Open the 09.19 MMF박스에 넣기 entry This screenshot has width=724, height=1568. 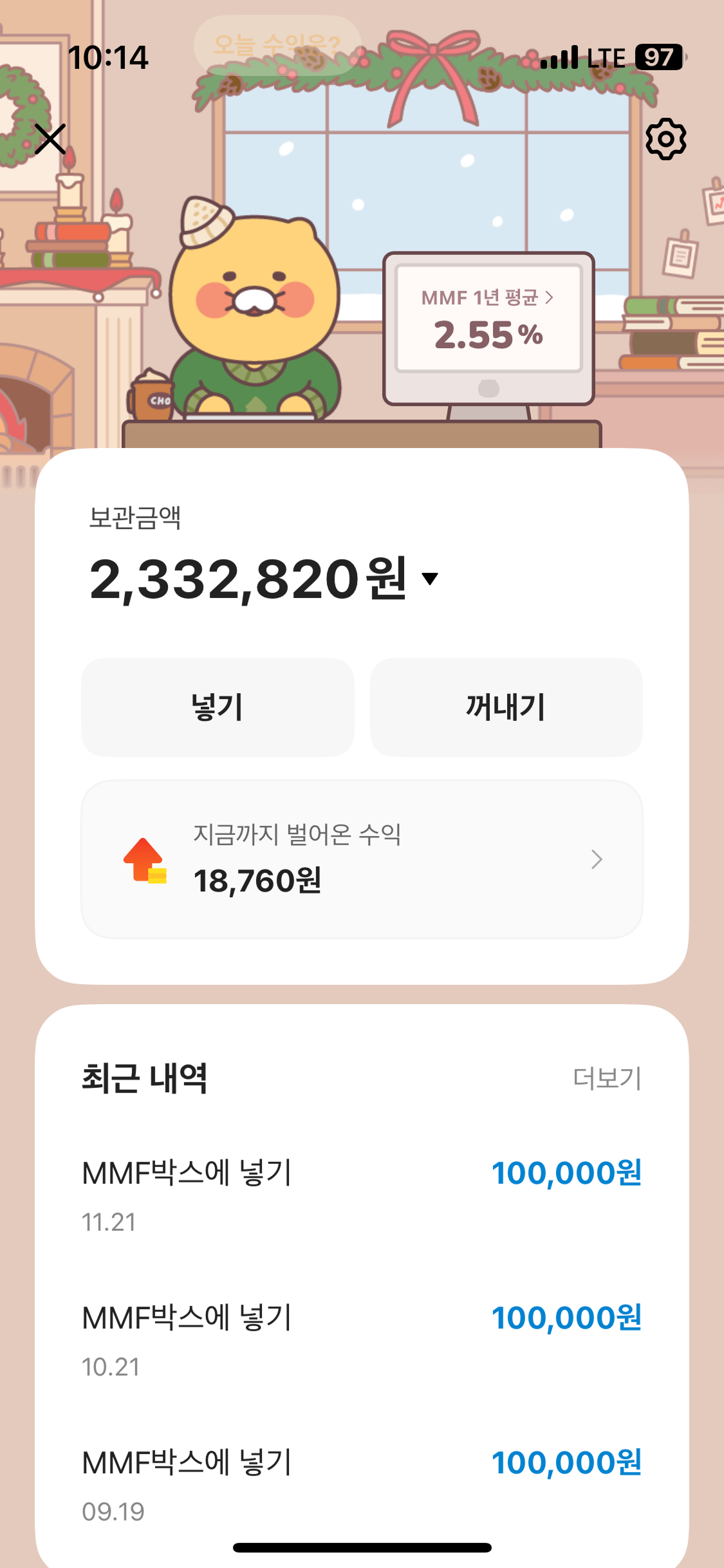coord(362,1484)
